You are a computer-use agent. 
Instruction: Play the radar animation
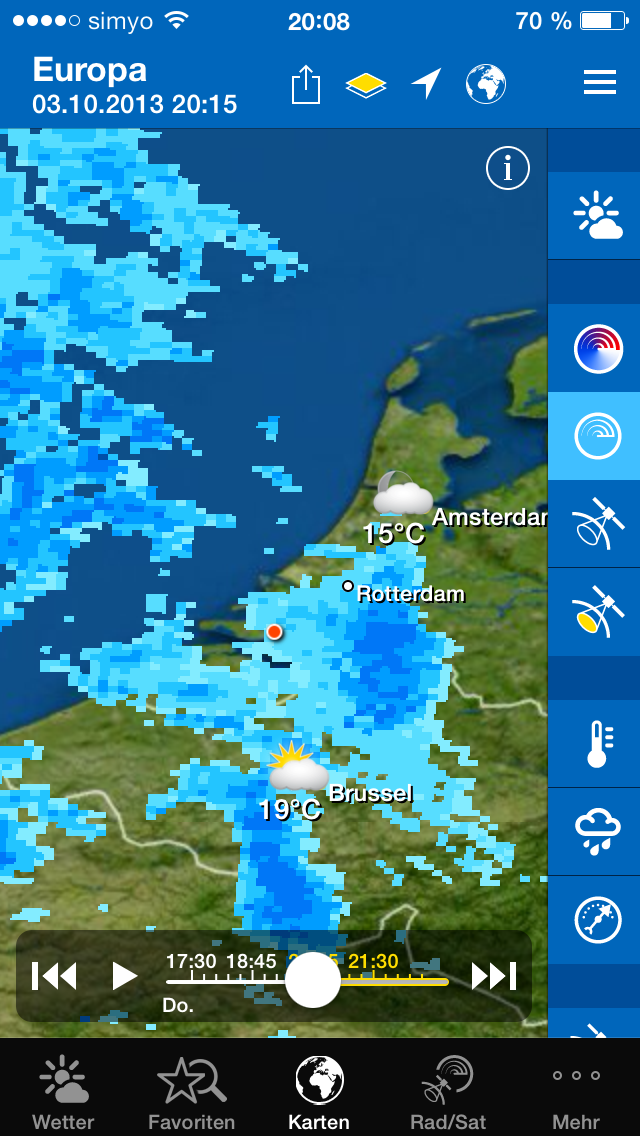click(x=125, y=976)
